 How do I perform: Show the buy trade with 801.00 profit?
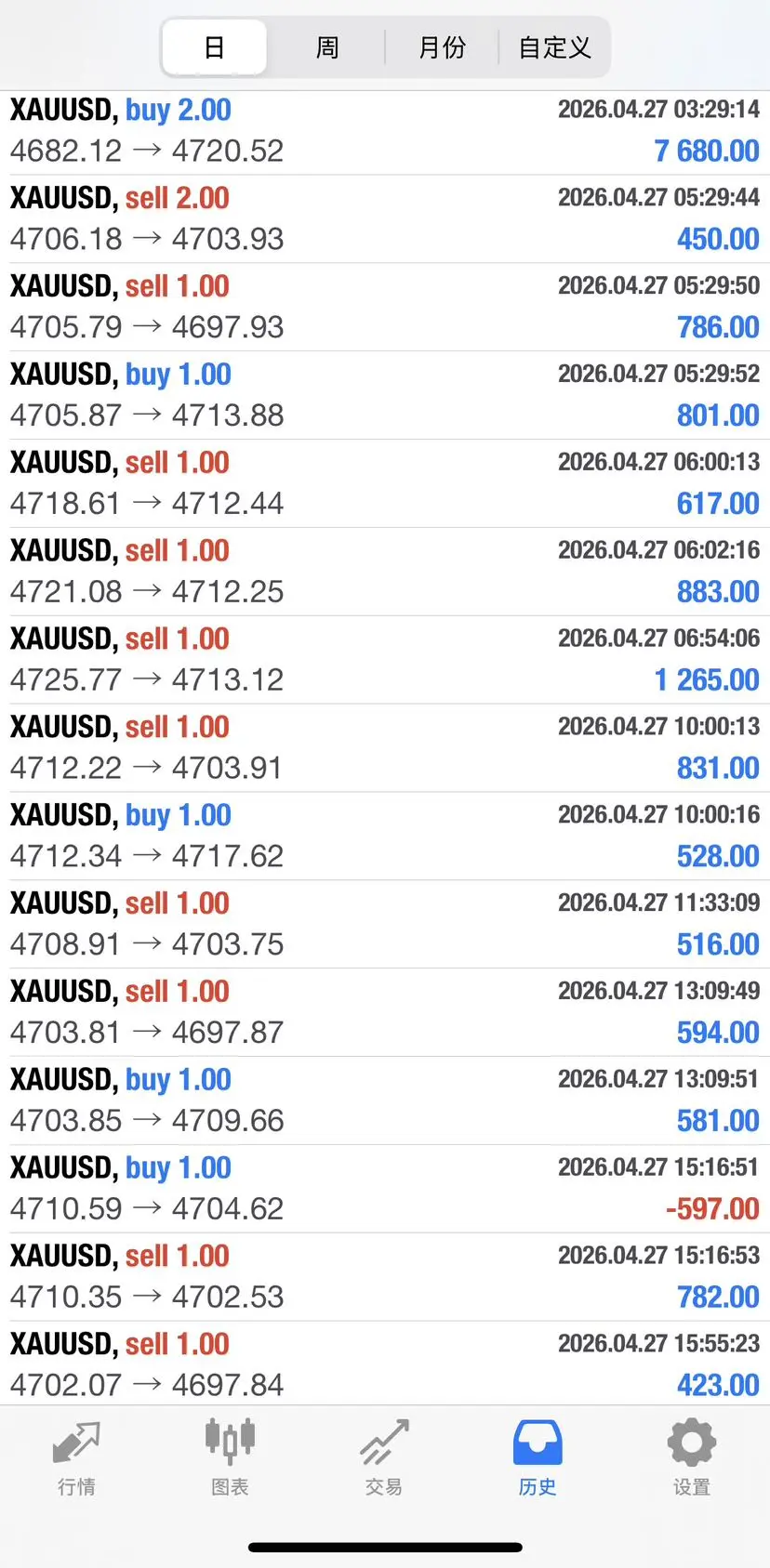point(385,395)
